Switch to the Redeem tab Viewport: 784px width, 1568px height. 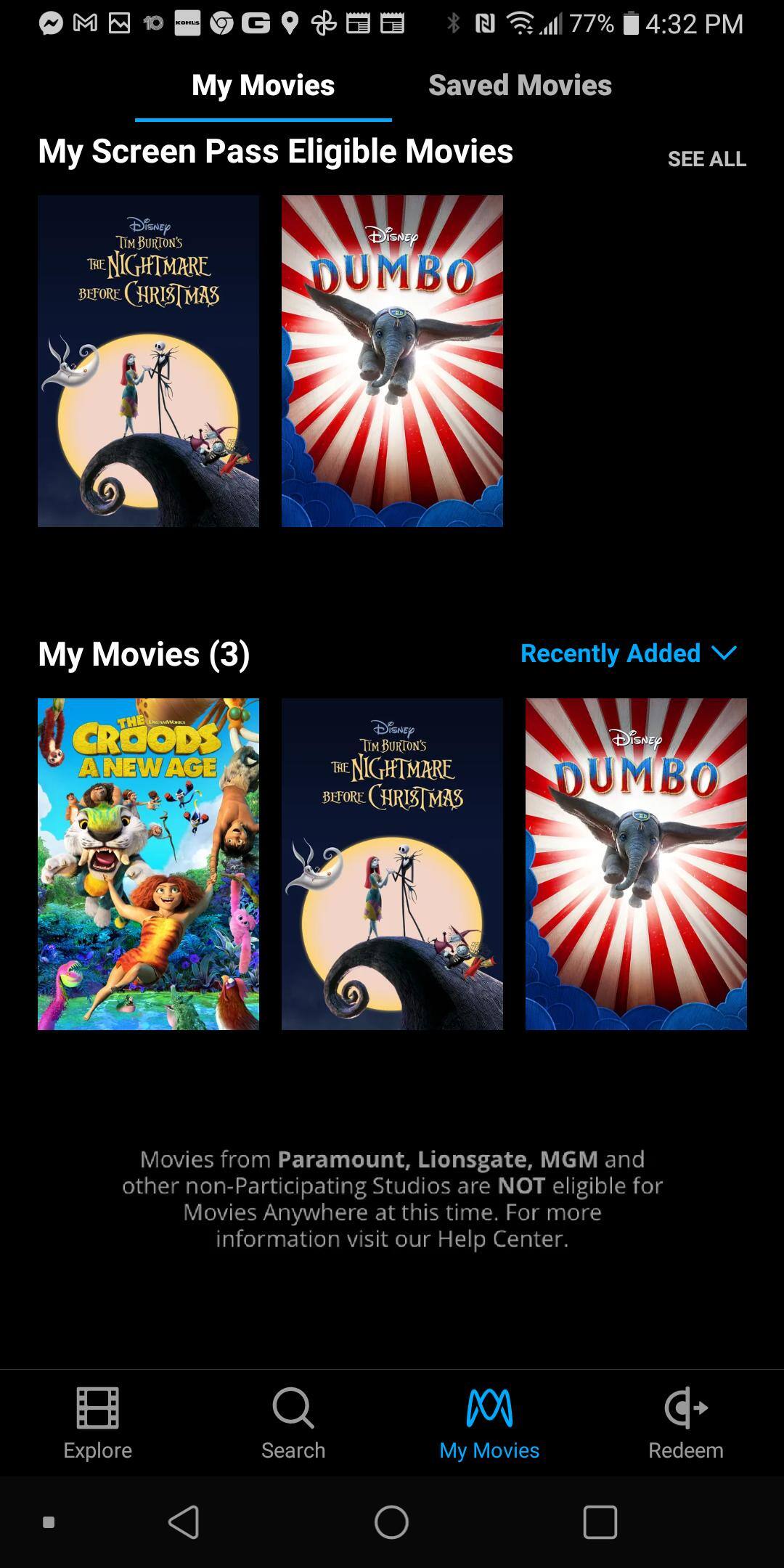(685, 1423)
